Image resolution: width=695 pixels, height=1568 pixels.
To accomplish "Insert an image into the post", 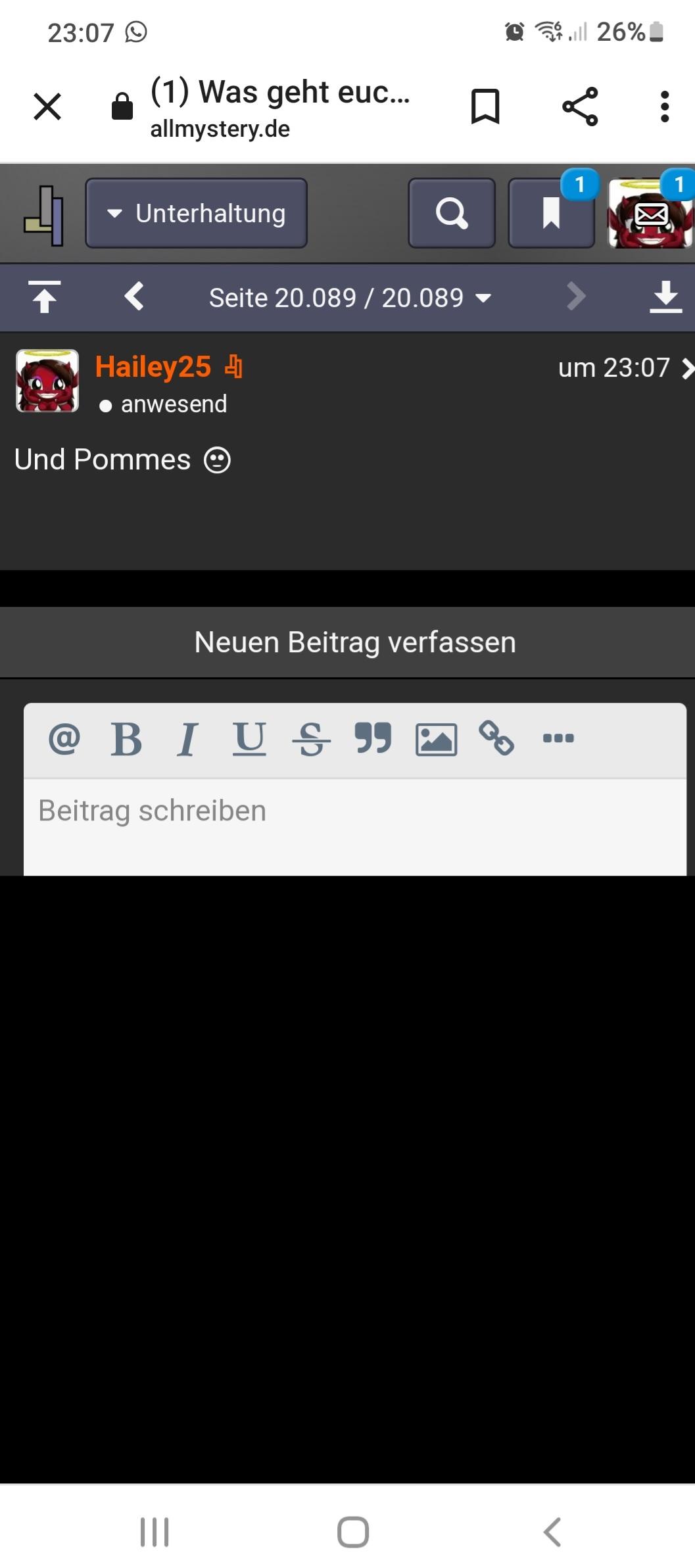I will [436, 740].
